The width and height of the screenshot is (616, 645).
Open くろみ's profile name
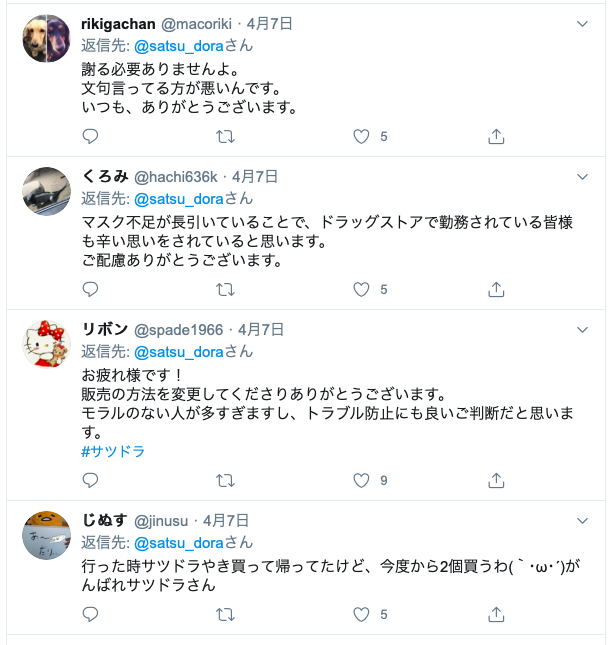coord(104,176)
